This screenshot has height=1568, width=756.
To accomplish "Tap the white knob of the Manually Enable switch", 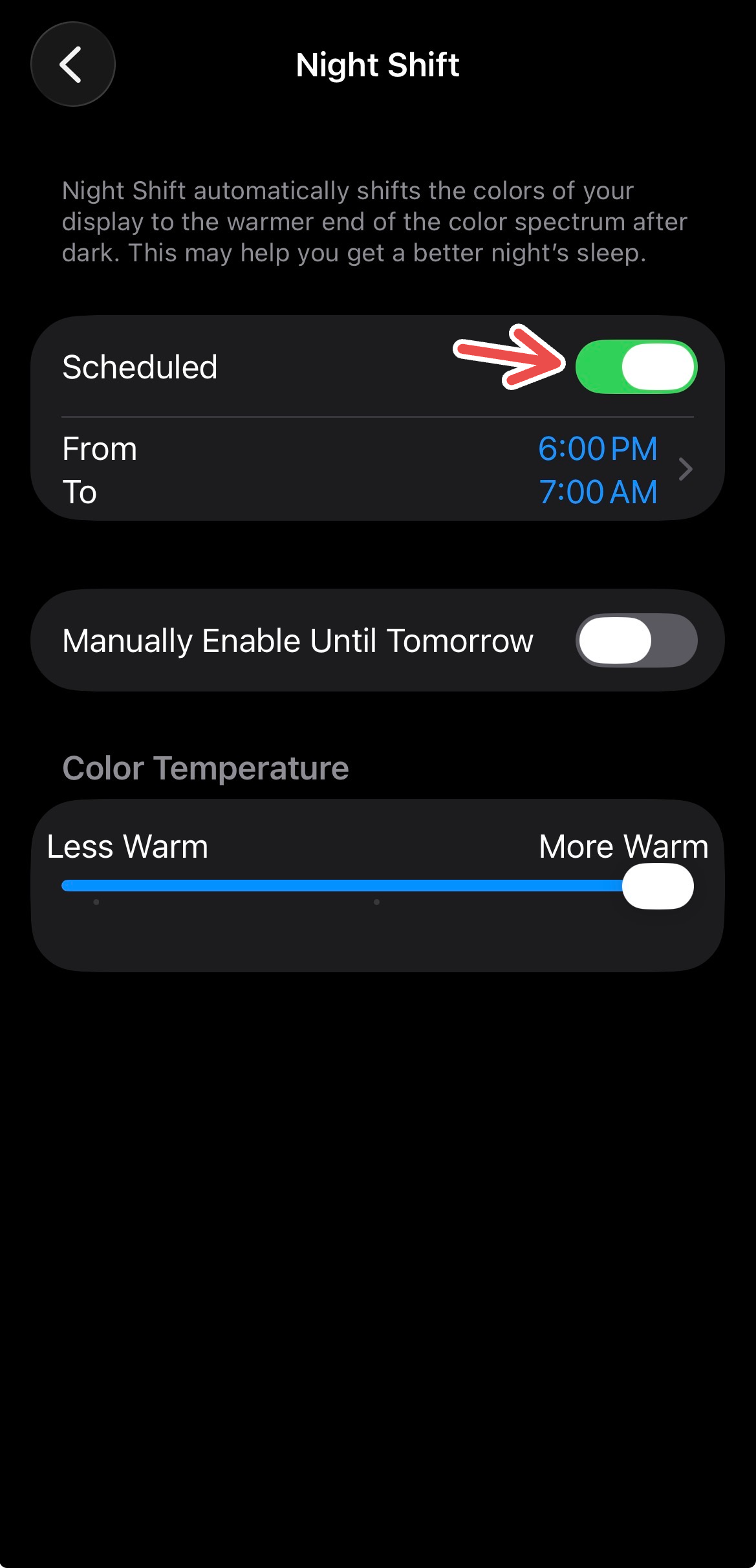I will click(x=614, y=640).
